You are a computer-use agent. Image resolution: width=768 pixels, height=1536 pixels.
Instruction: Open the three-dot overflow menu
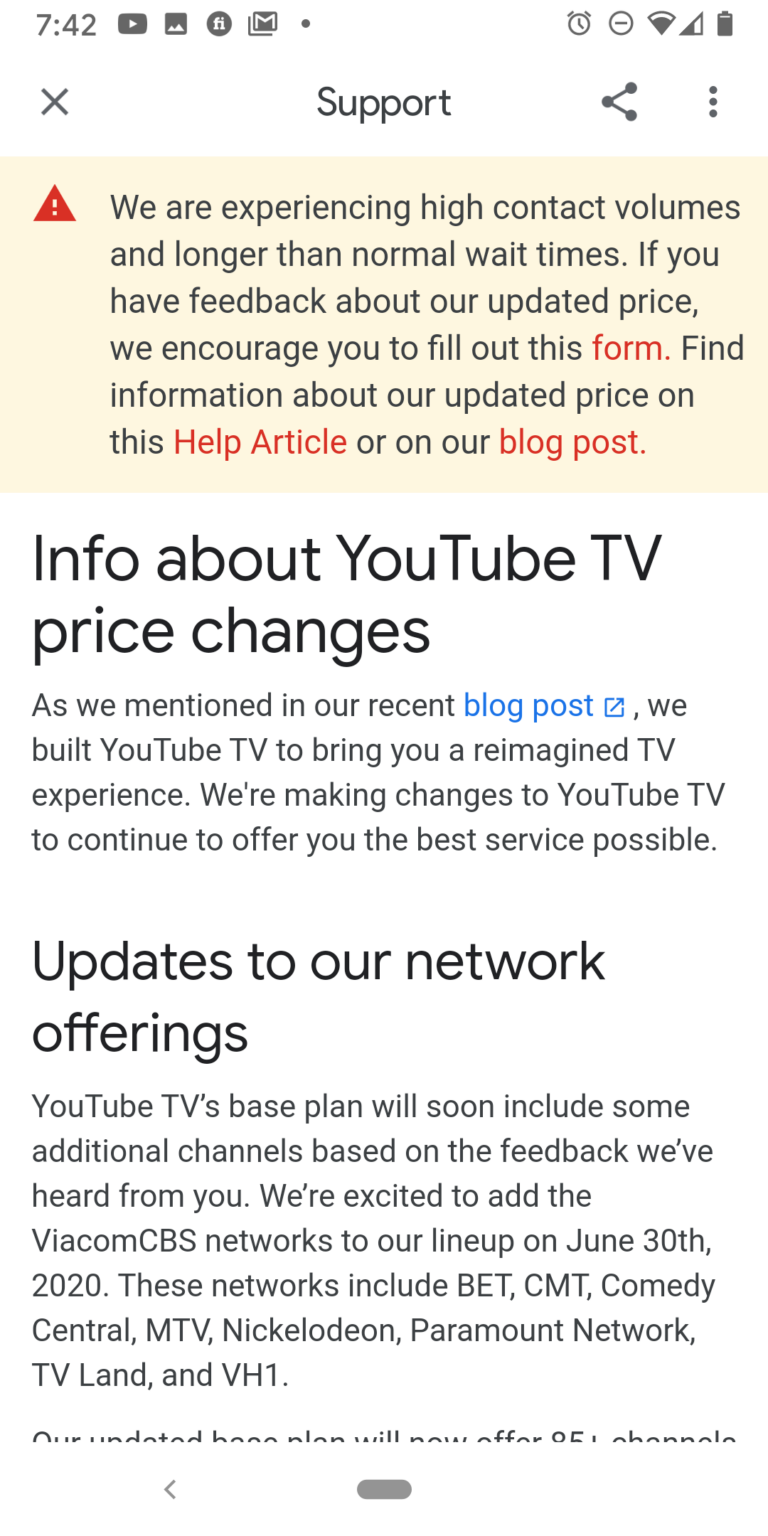pyautogui.click(x=713, y=102)
